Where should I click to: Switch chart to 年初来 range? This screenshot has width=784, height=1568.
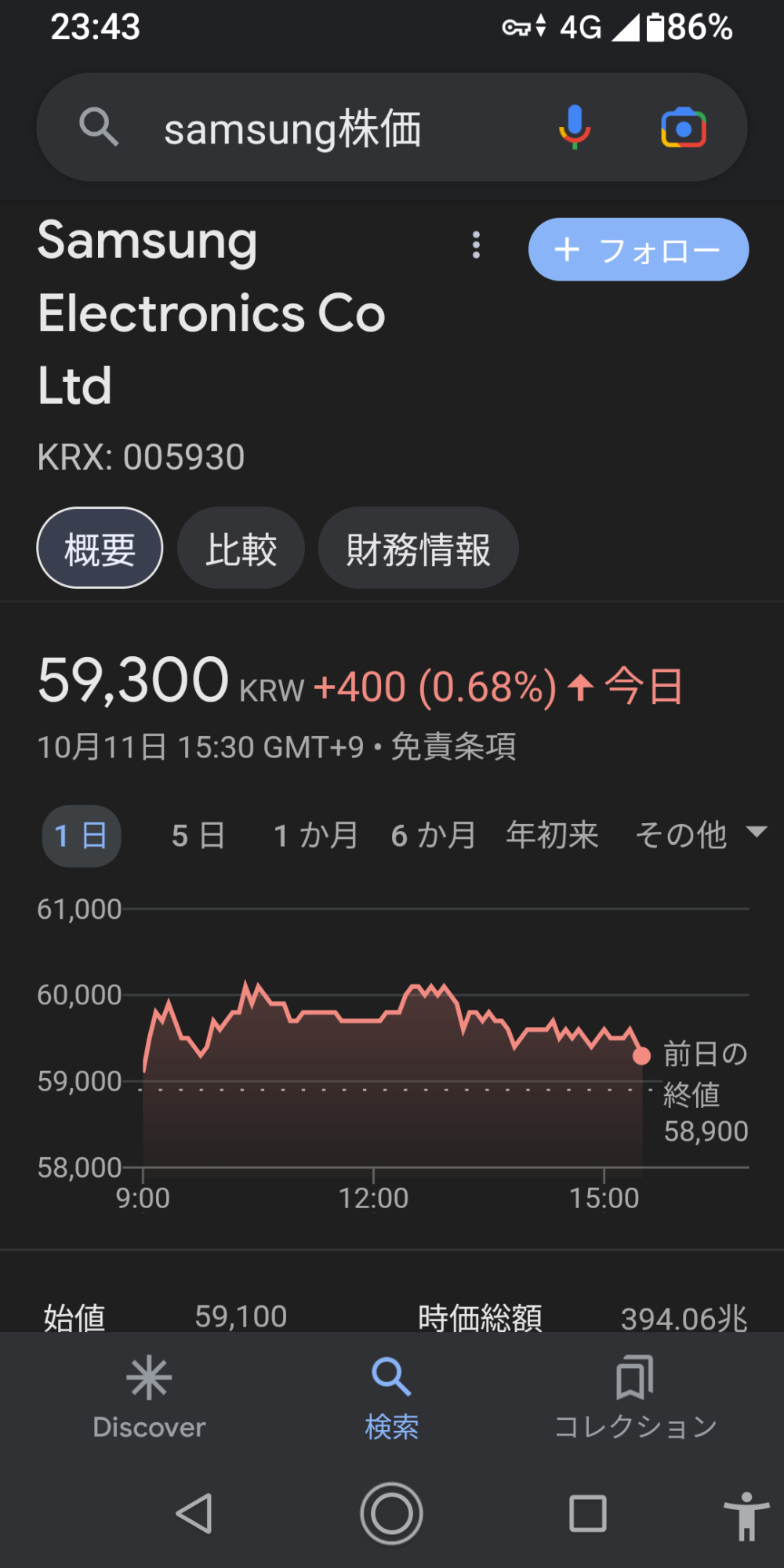pyautogui.click(x=552, y=836)
